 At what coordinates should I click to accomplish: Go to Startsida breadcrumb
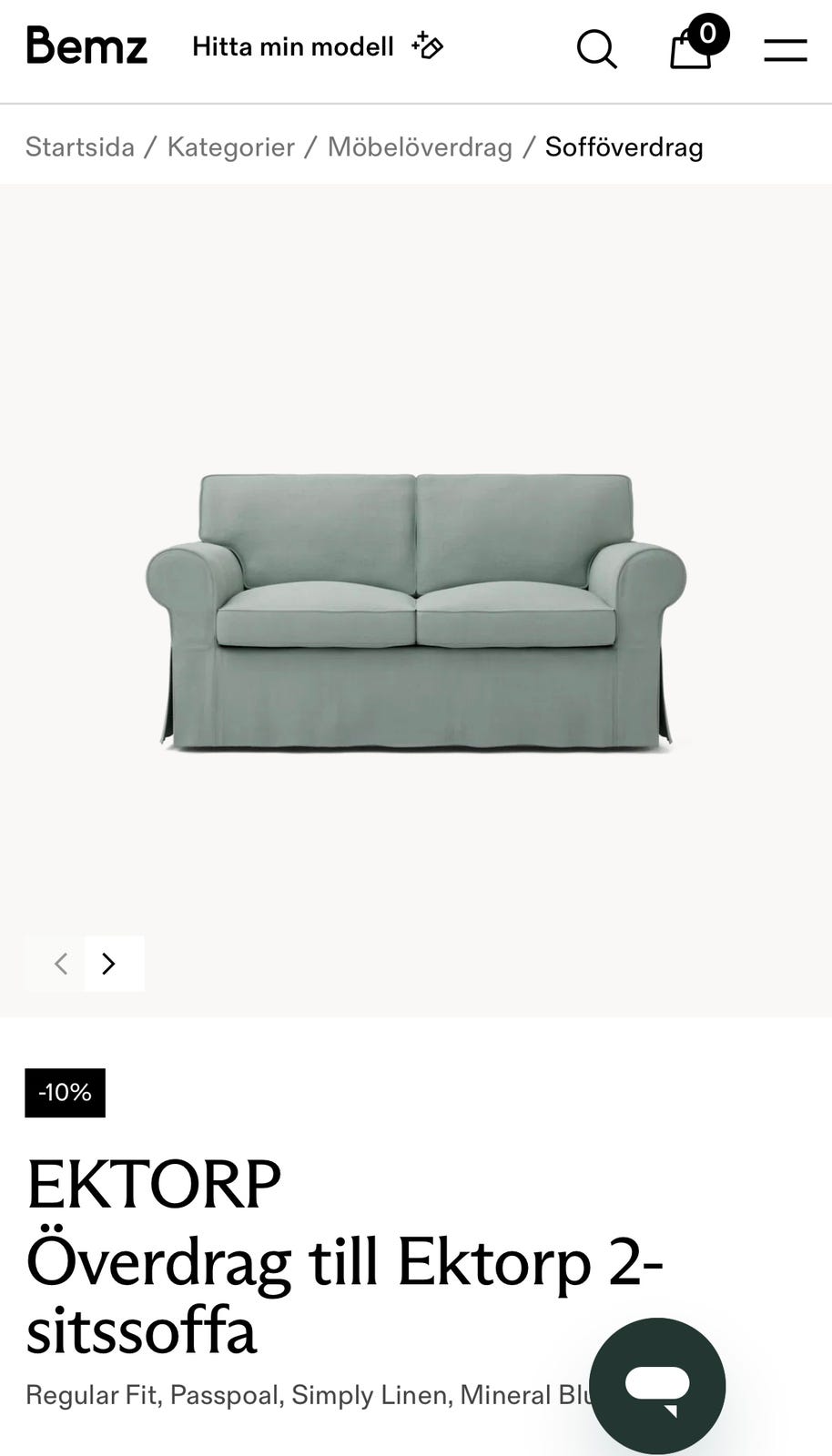click(x=80, y=147)
